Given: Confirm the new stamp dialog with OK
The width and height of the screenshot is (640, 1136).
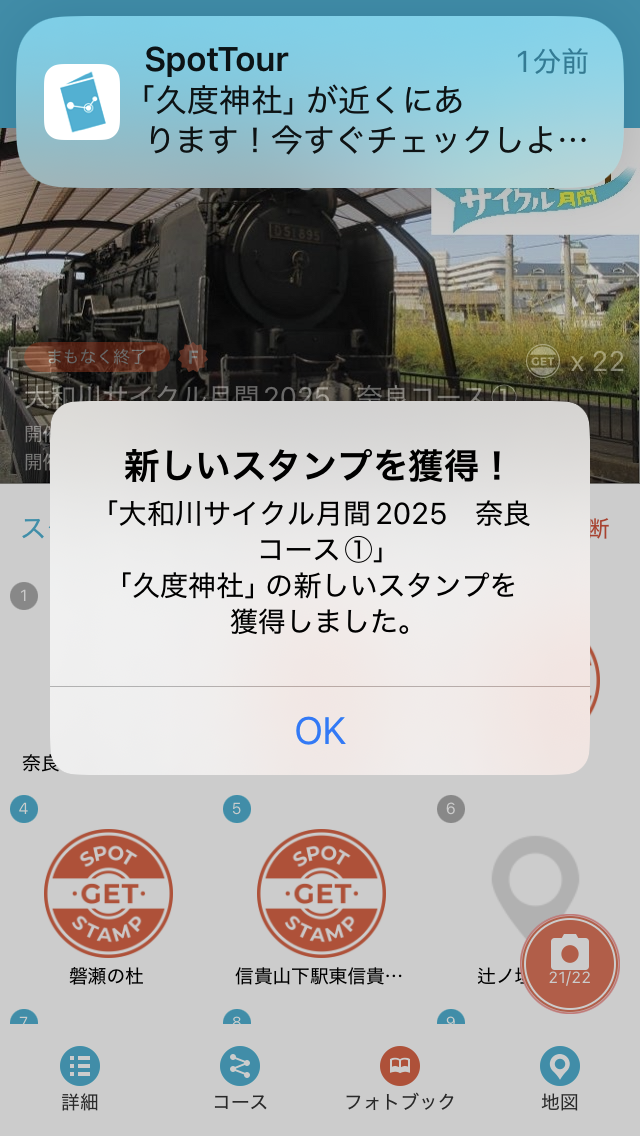Looking at the screenshot, I should tap(320, 731).
